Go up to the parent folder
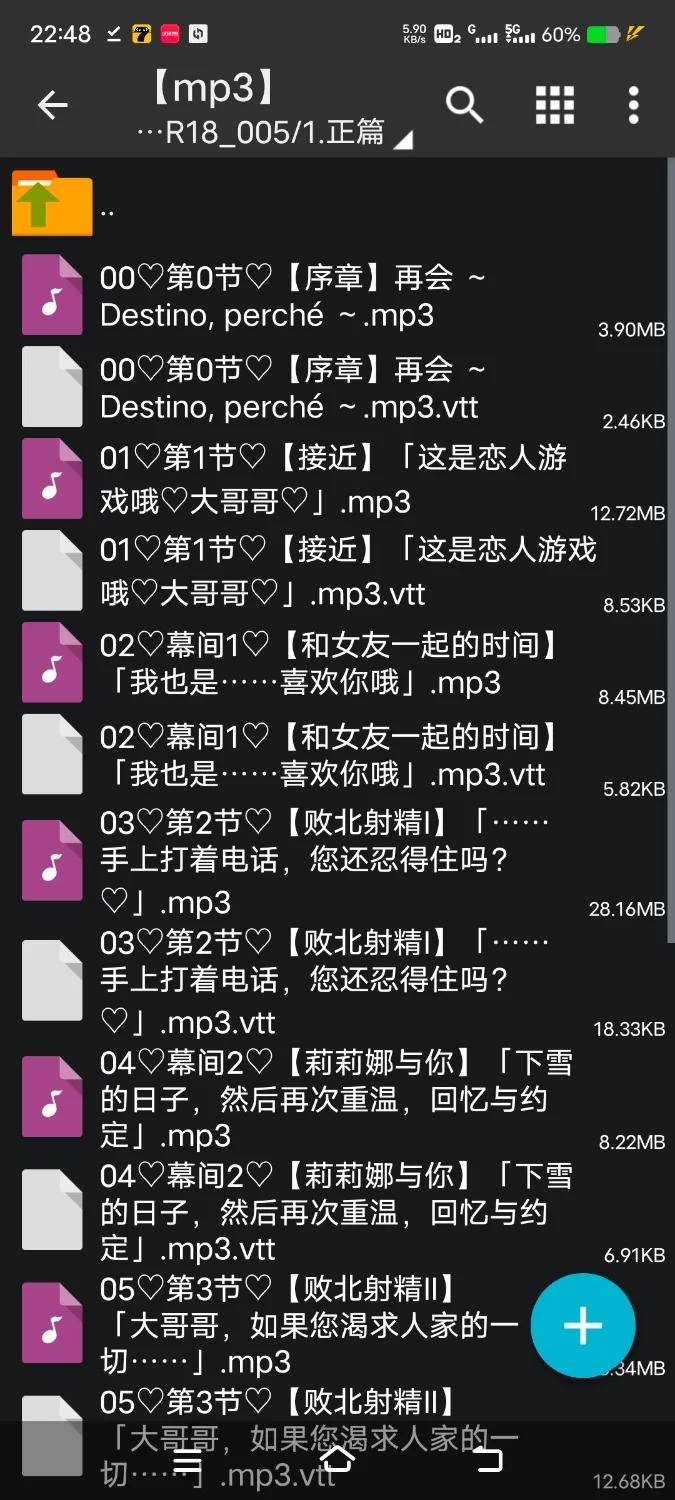 [x=52, y=204]
